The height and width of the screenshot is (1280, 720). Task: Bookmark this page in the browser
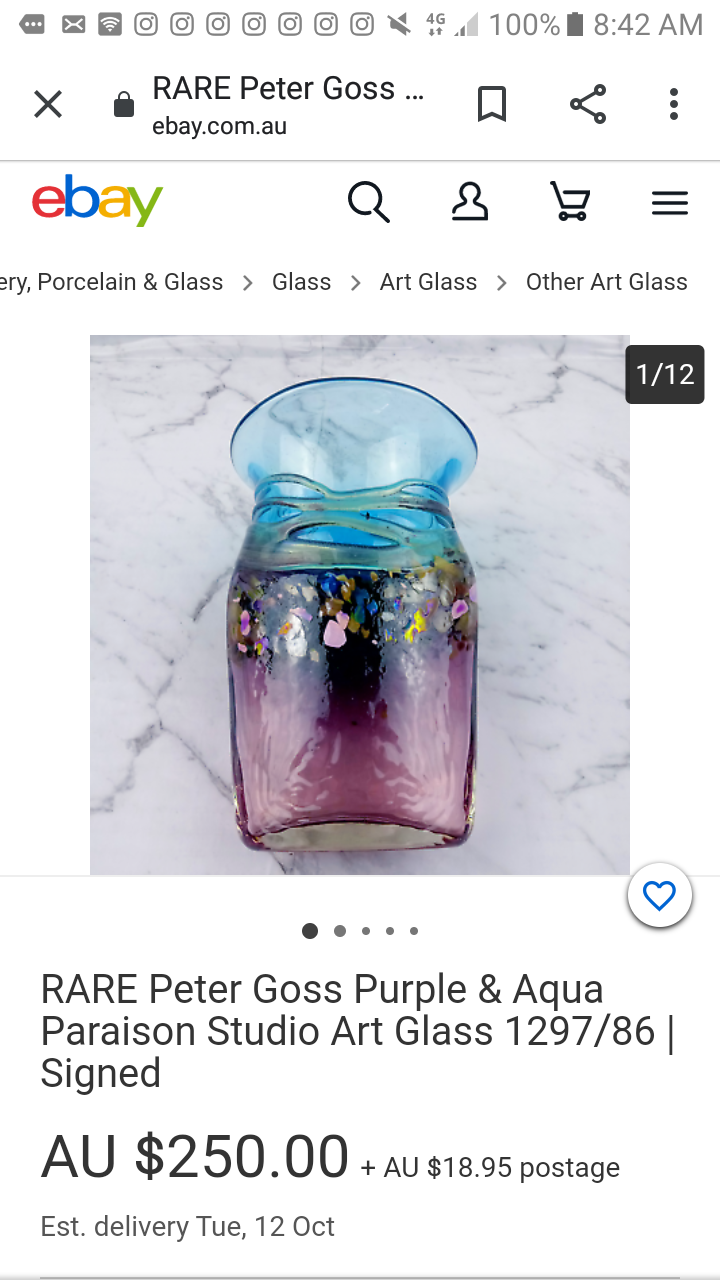491,104
